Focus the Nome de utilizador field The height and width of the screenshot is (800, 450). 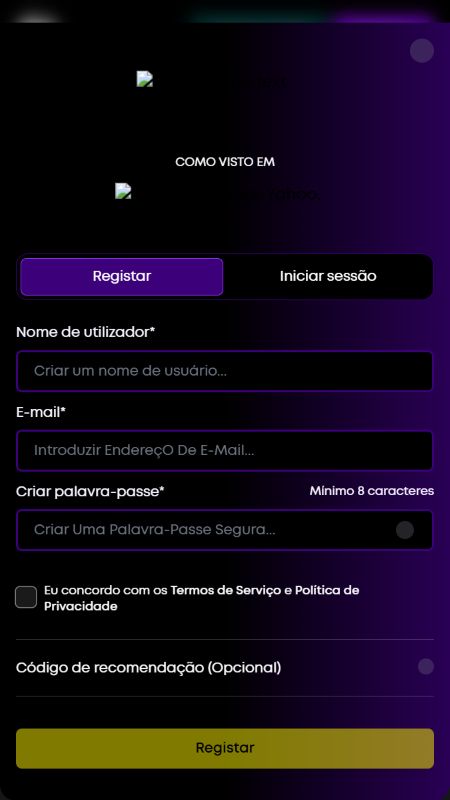tap(224, 371)
